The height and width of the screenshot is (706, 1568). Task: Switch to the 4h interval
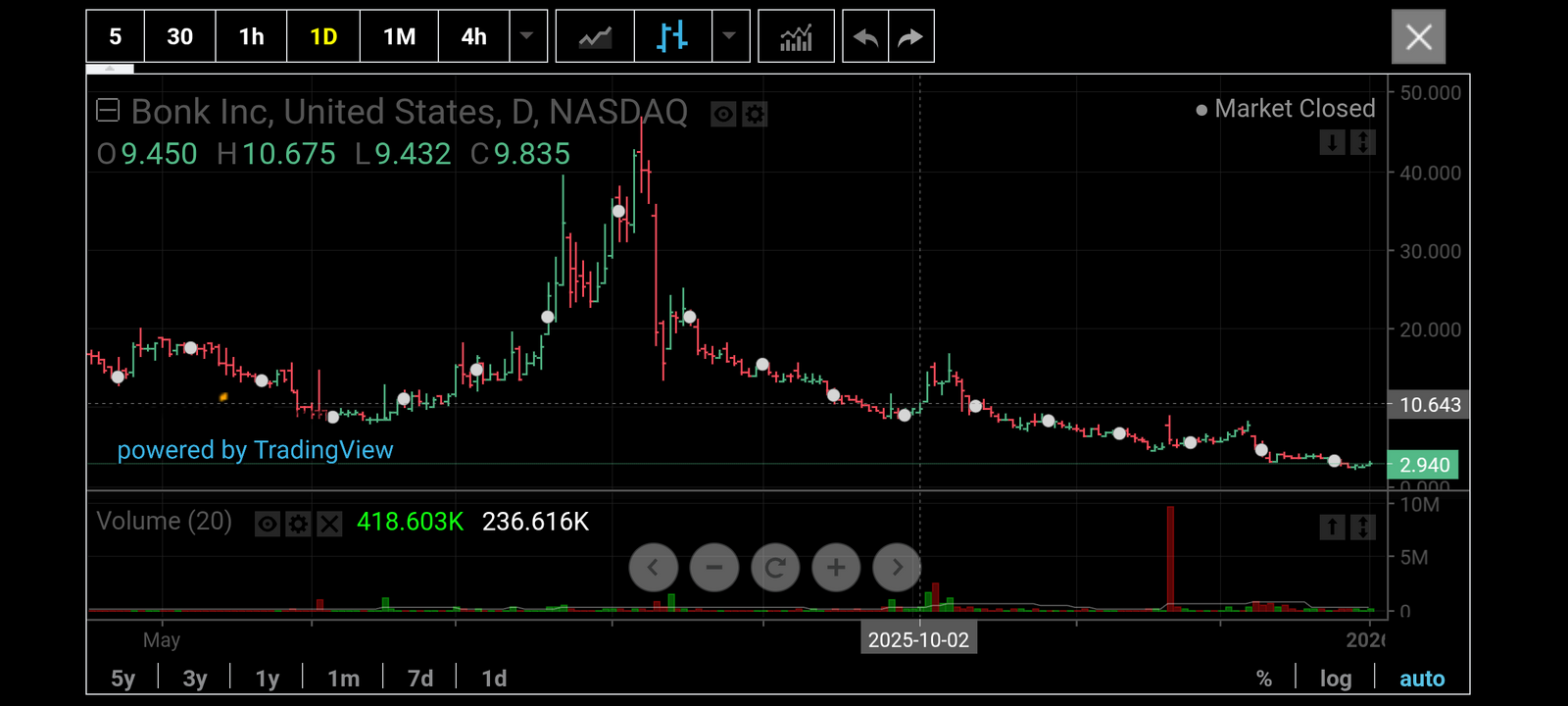click(473, 37)
